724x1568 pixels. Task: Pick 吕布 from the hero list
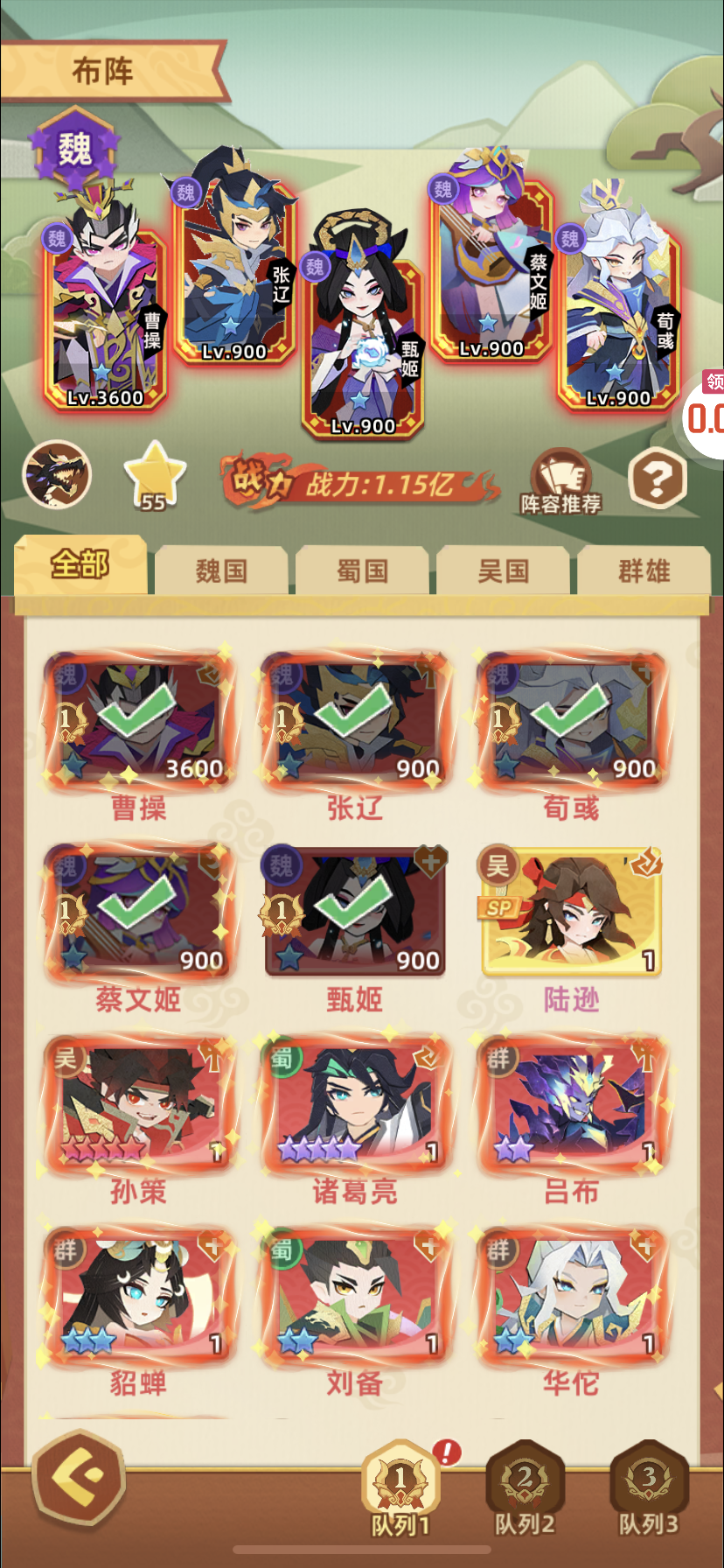571,1105
